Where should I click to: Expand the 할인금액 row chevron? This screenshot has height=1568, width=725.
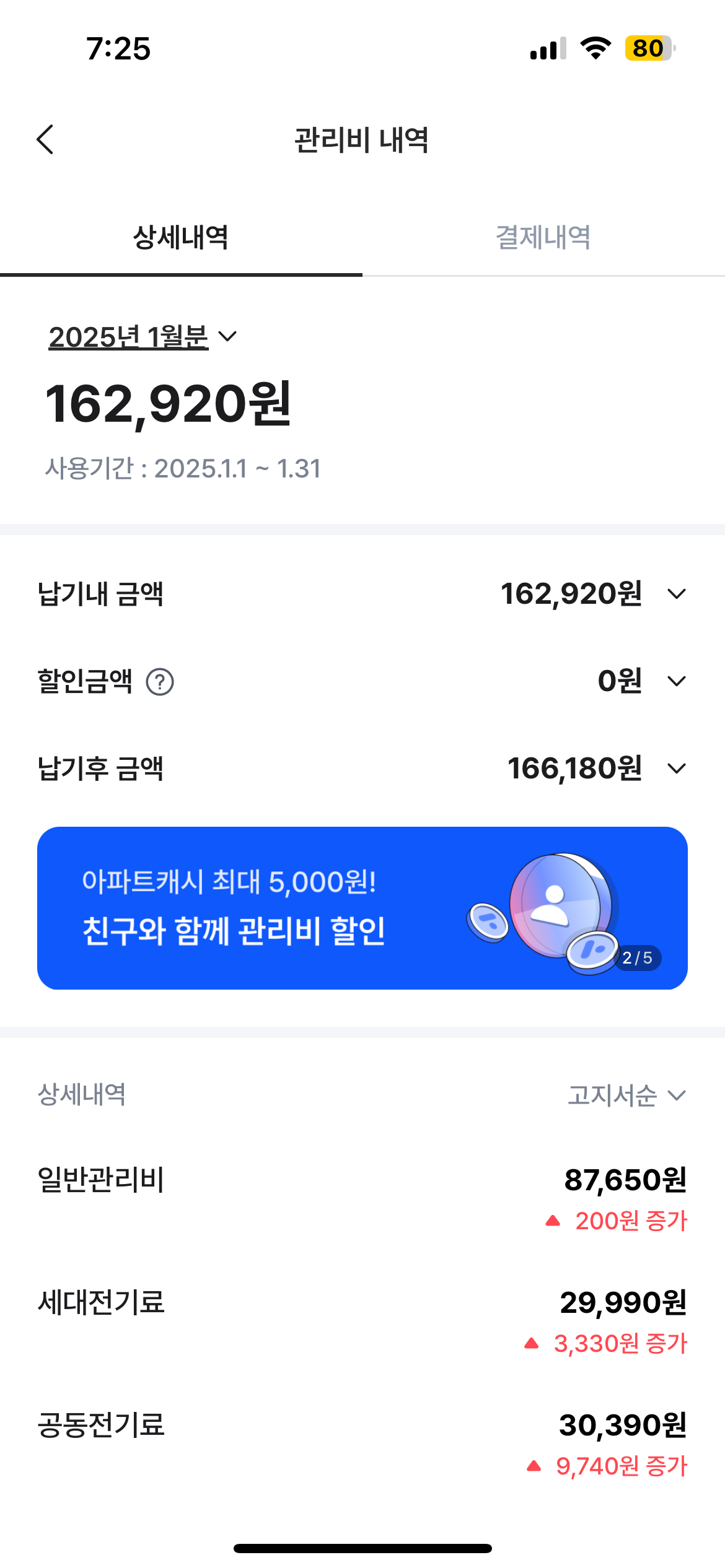677,681
